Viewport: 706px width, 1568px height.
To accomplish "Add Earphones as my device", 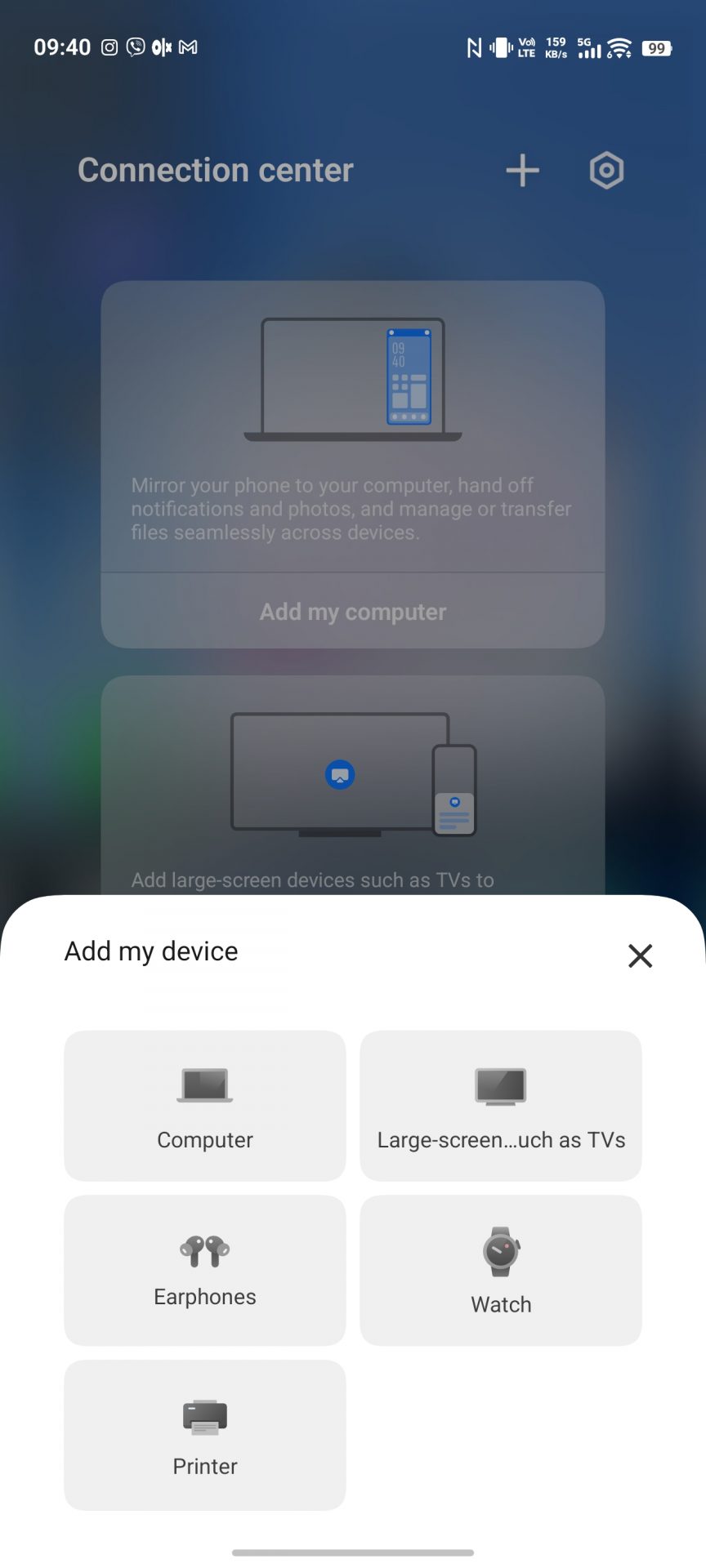I will [205, 1270].
